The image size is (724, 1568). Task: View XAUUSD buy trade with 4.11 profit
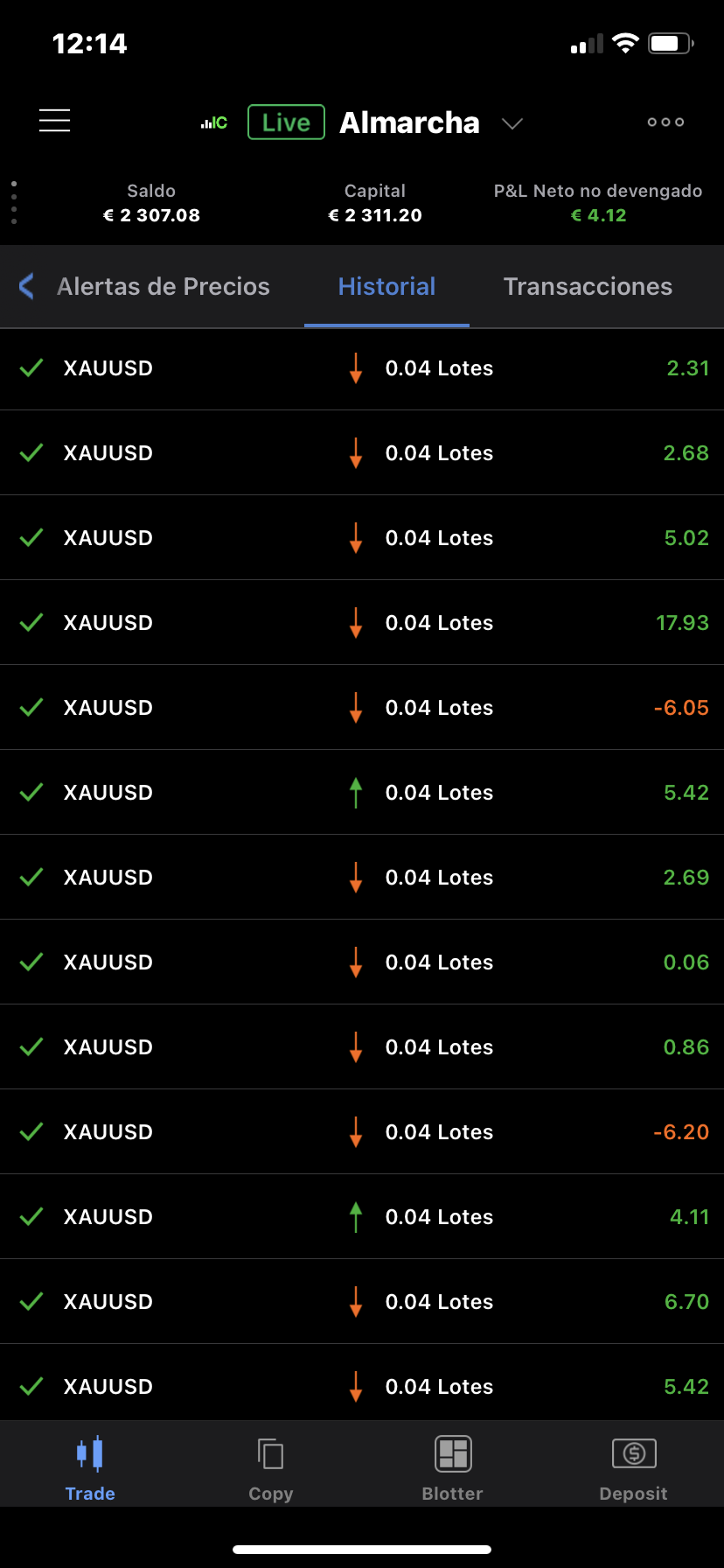[x=362, y=1217]
